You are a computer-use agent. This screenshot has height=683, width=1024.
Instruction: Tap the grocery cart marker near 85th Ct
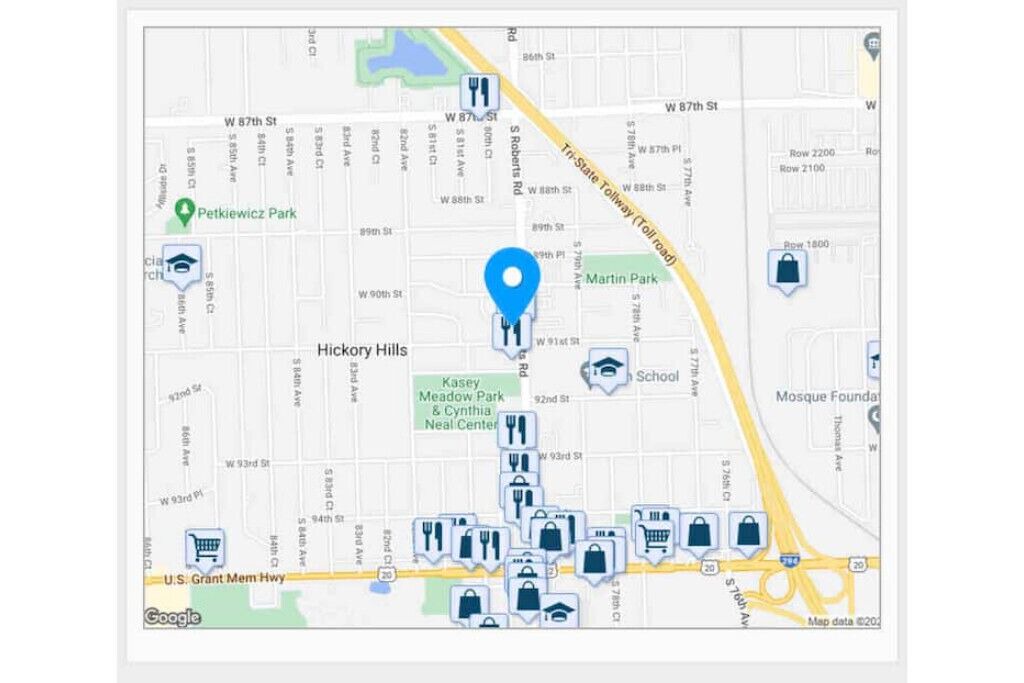tap(205, 547)
